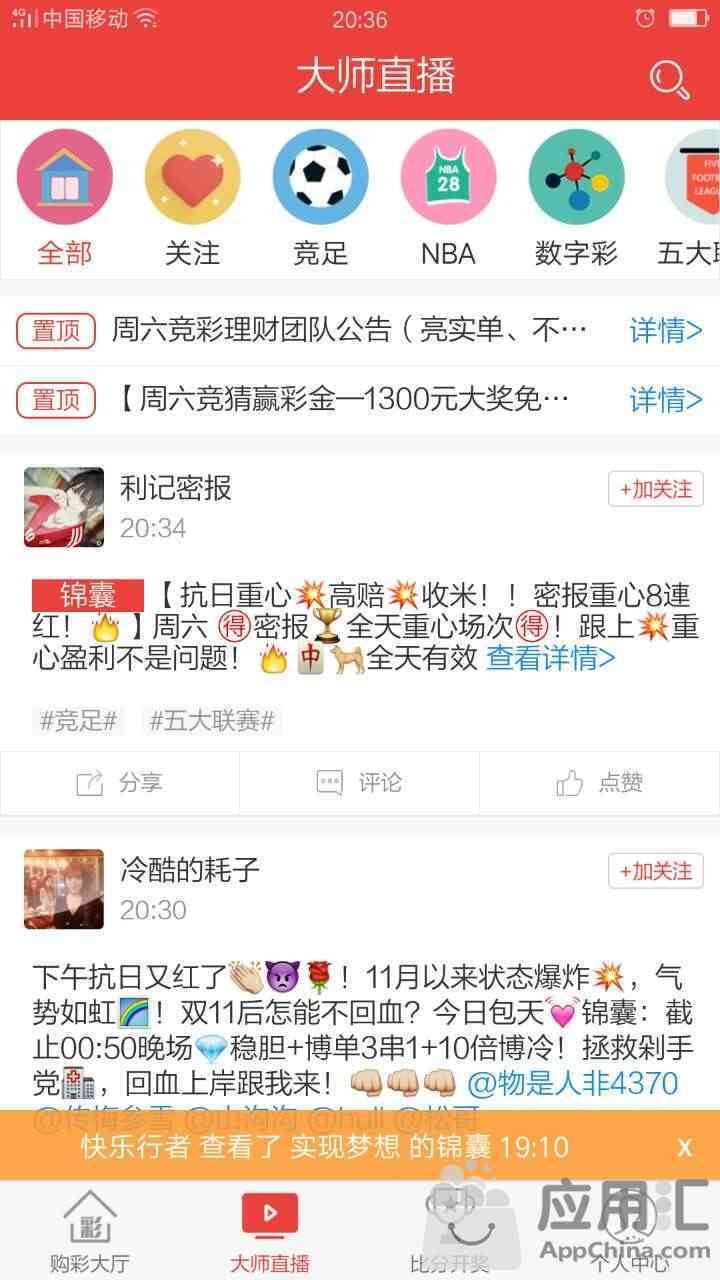Select the 数字彩 category
720x1280 pixels.
coord(576,200)
